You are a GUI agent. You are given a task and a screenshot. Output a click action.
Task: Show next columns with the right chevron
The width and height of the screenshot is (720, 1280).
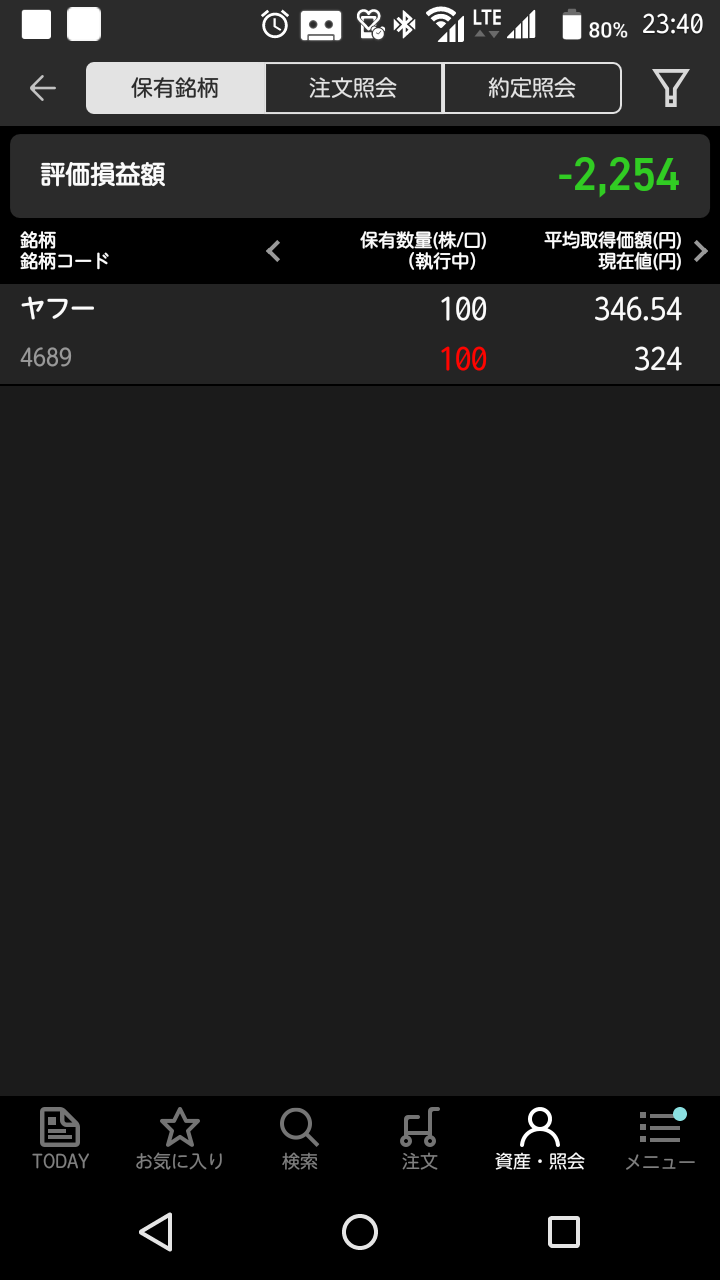point(701,251)
